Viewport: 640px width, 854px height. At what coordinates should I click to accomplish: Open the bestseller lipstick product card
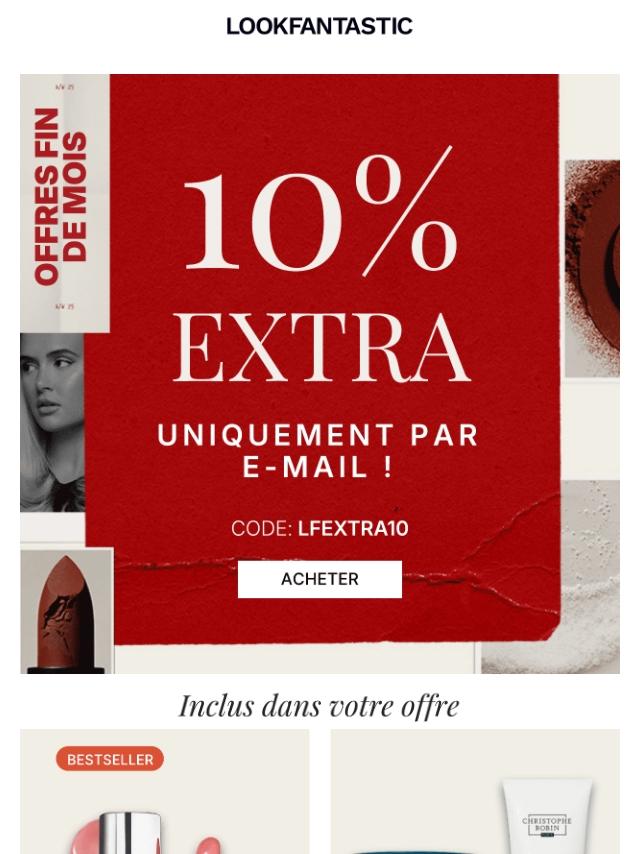[165, 800]
